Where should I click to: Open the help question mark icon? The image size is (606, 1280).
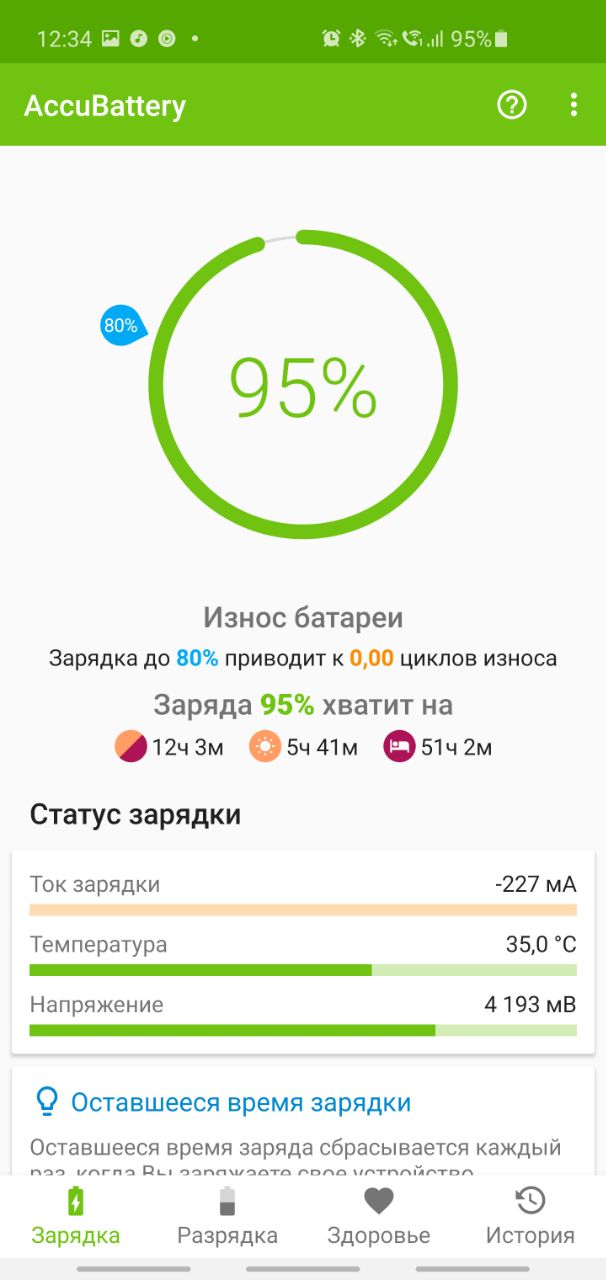click(x=512, y=105)
